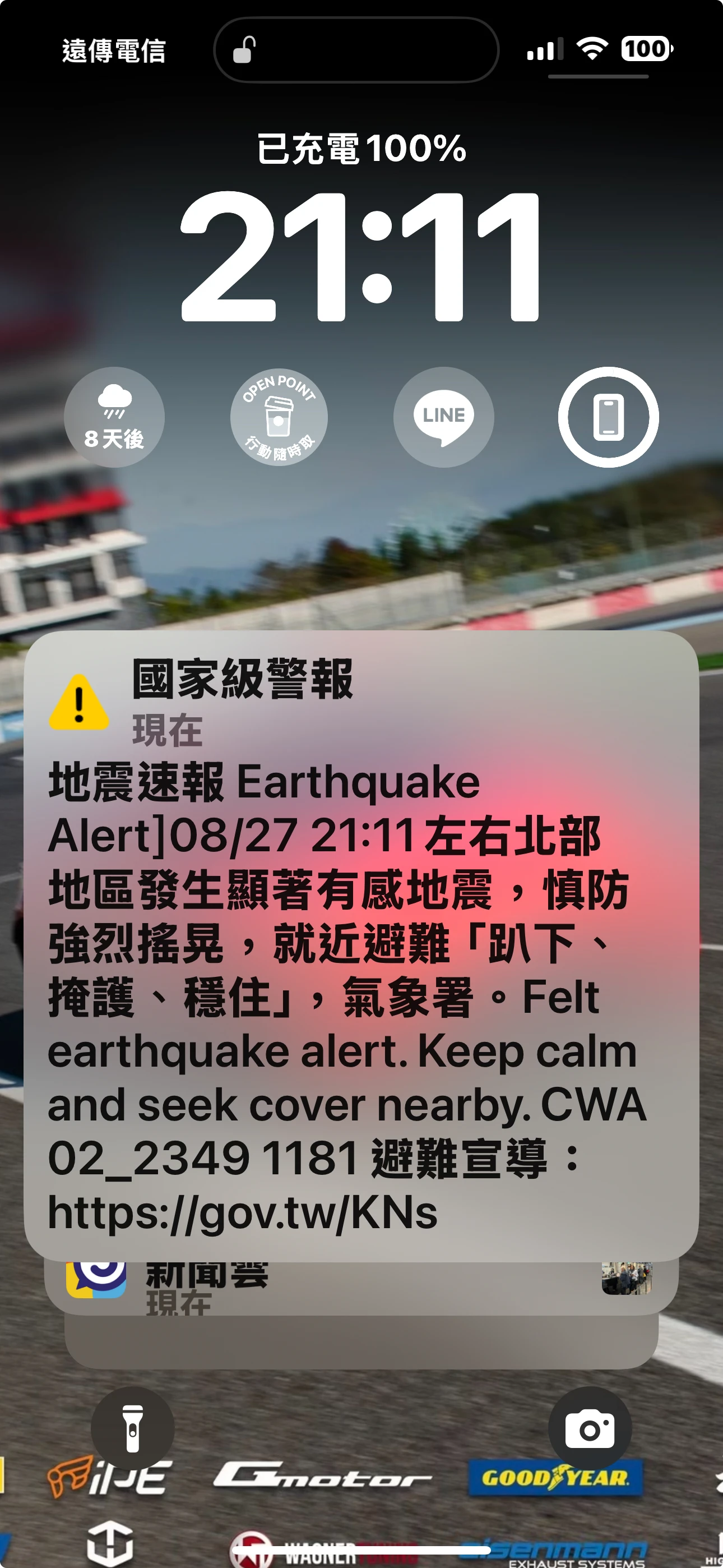Open the OPEN POINT widget
723x1568 pixels.
click(279, 417)
